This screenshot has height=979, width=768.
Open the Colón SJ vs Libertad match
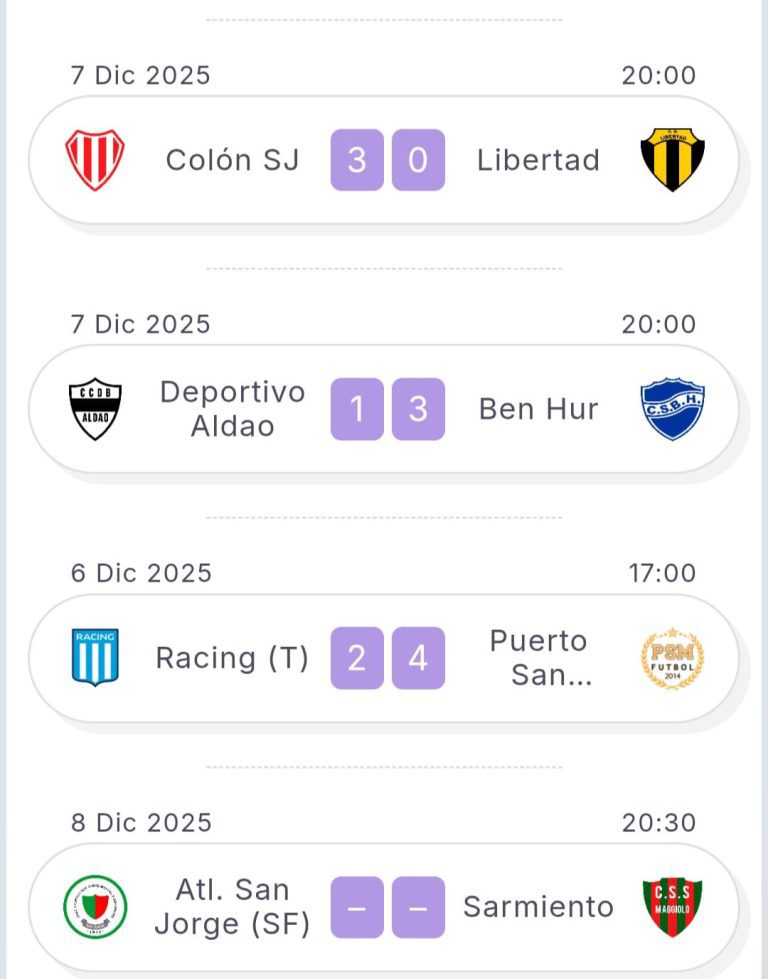[384, 160]
